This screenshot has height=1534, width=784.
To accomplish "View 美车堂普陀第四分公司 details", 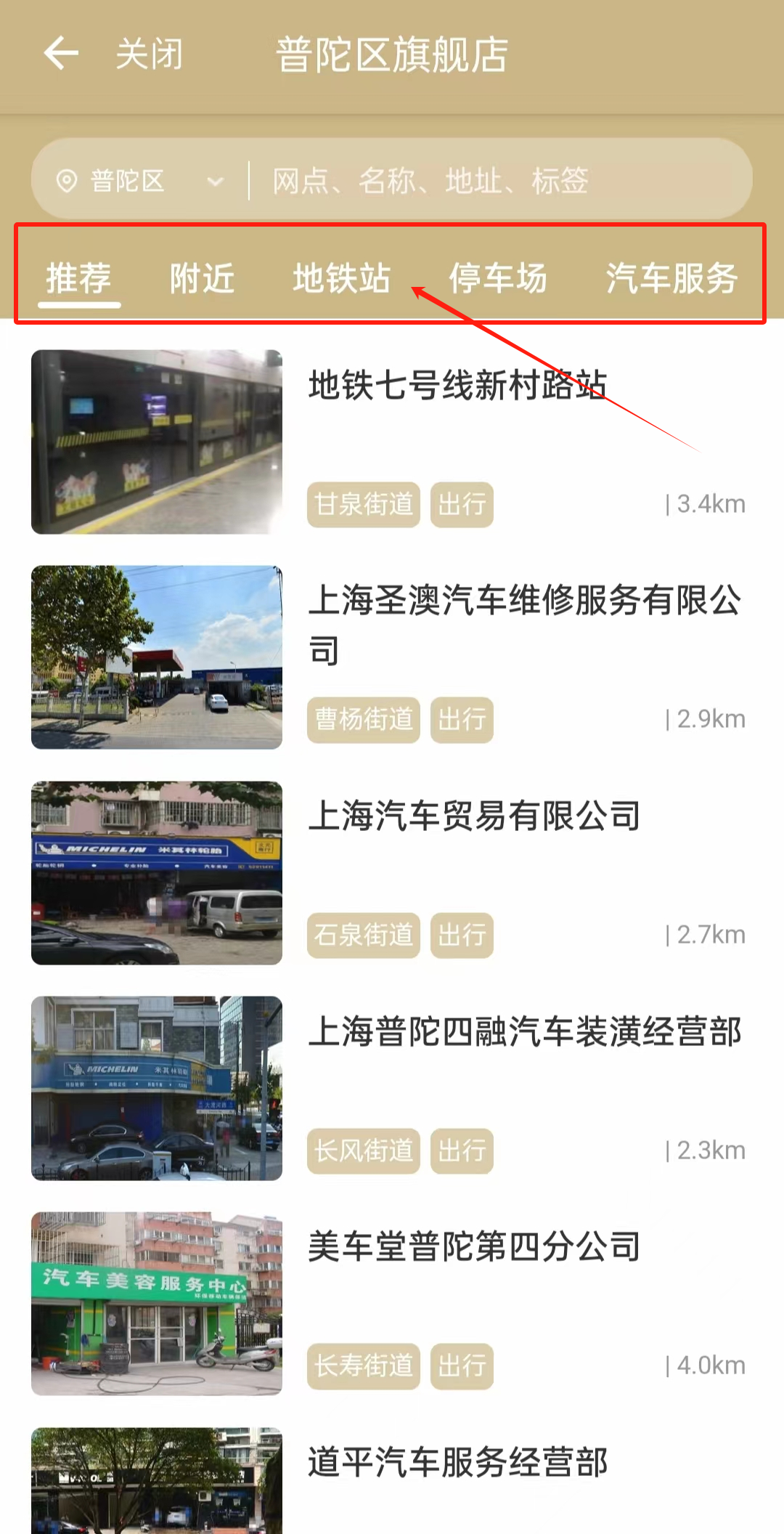I will coord(474,1246).
